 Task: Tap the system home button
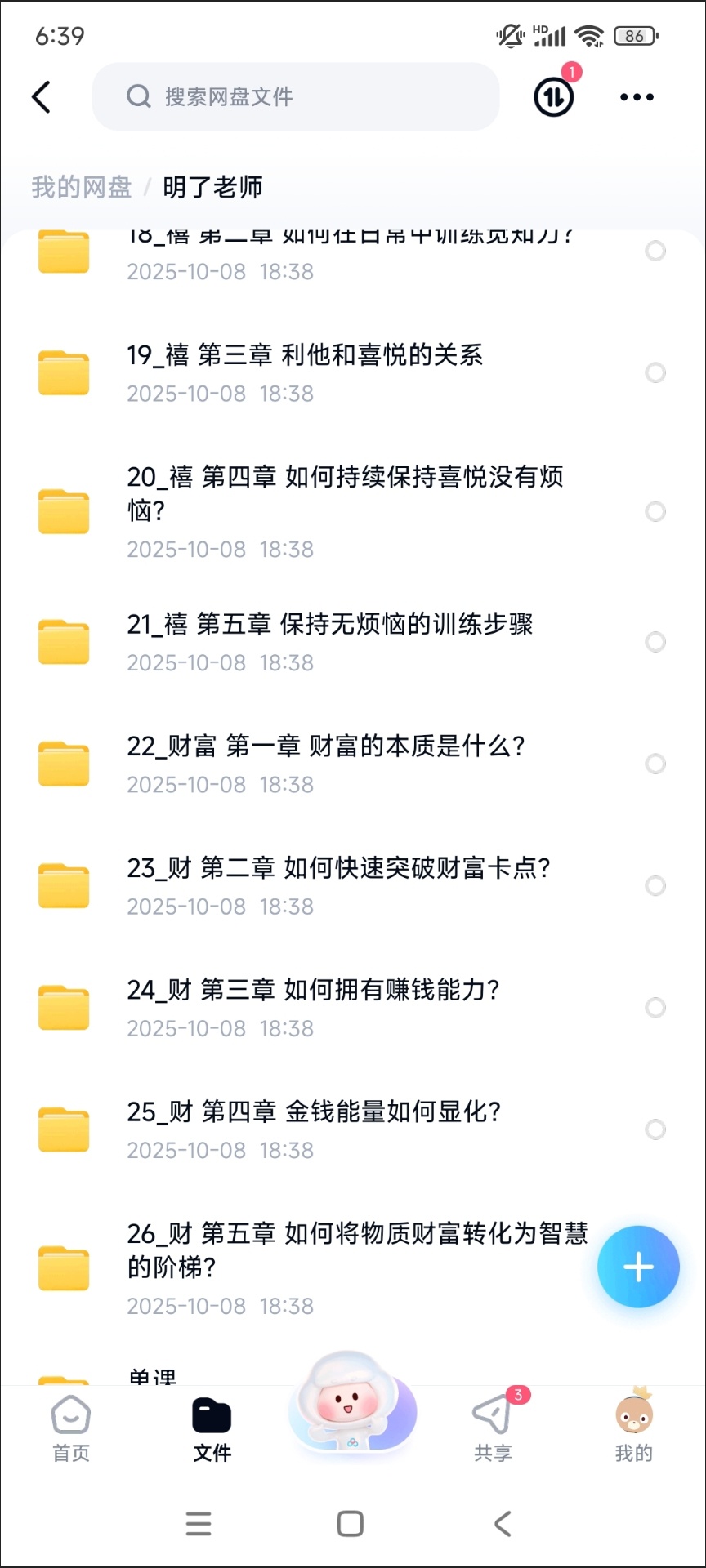click(x=351, y=1524)
